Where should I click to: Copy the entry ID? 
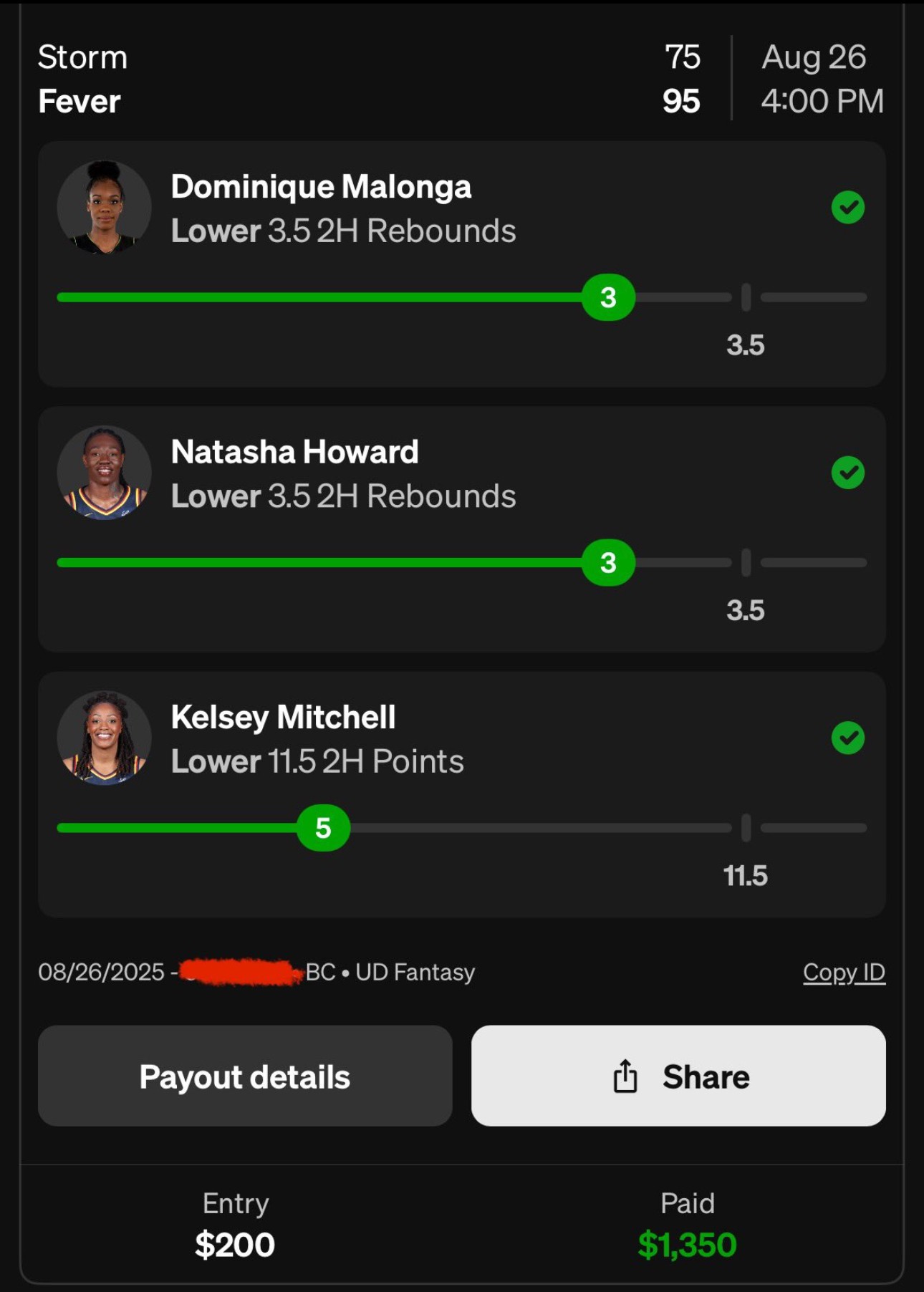click(844, 972)
